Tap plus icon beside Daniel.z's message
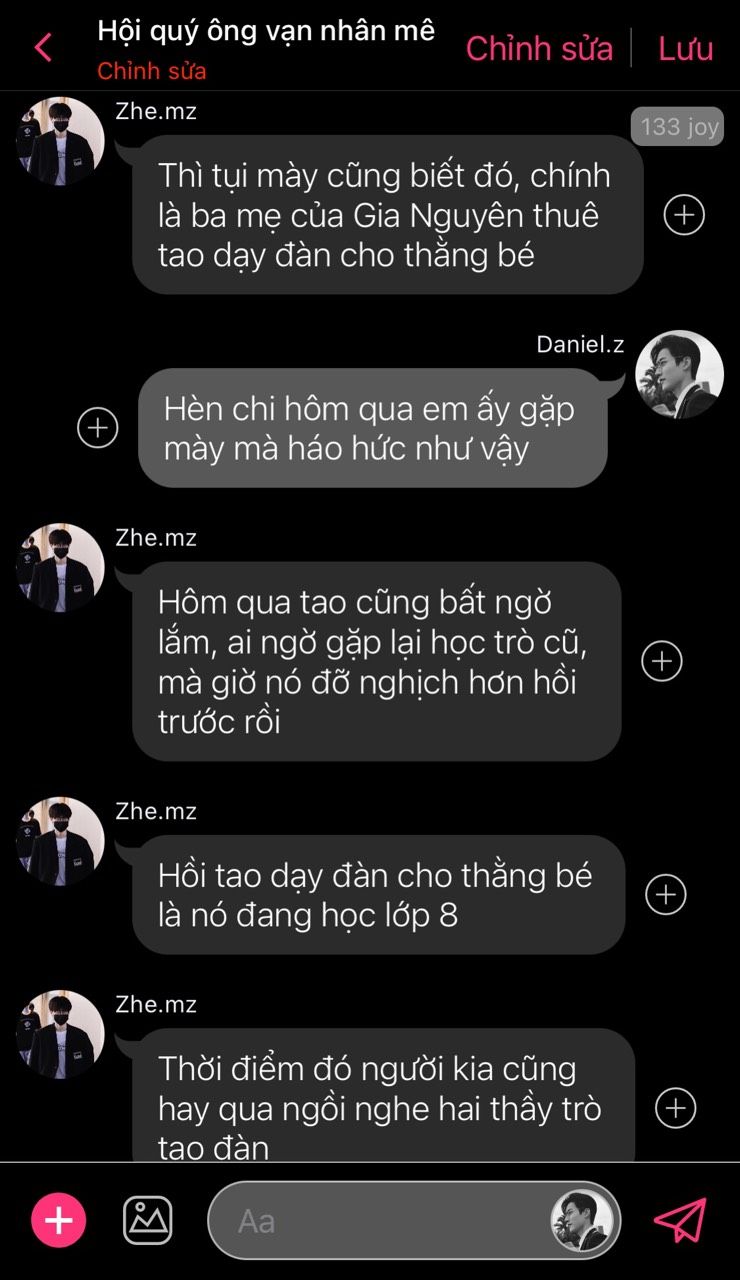 click(x=98, y=427)
